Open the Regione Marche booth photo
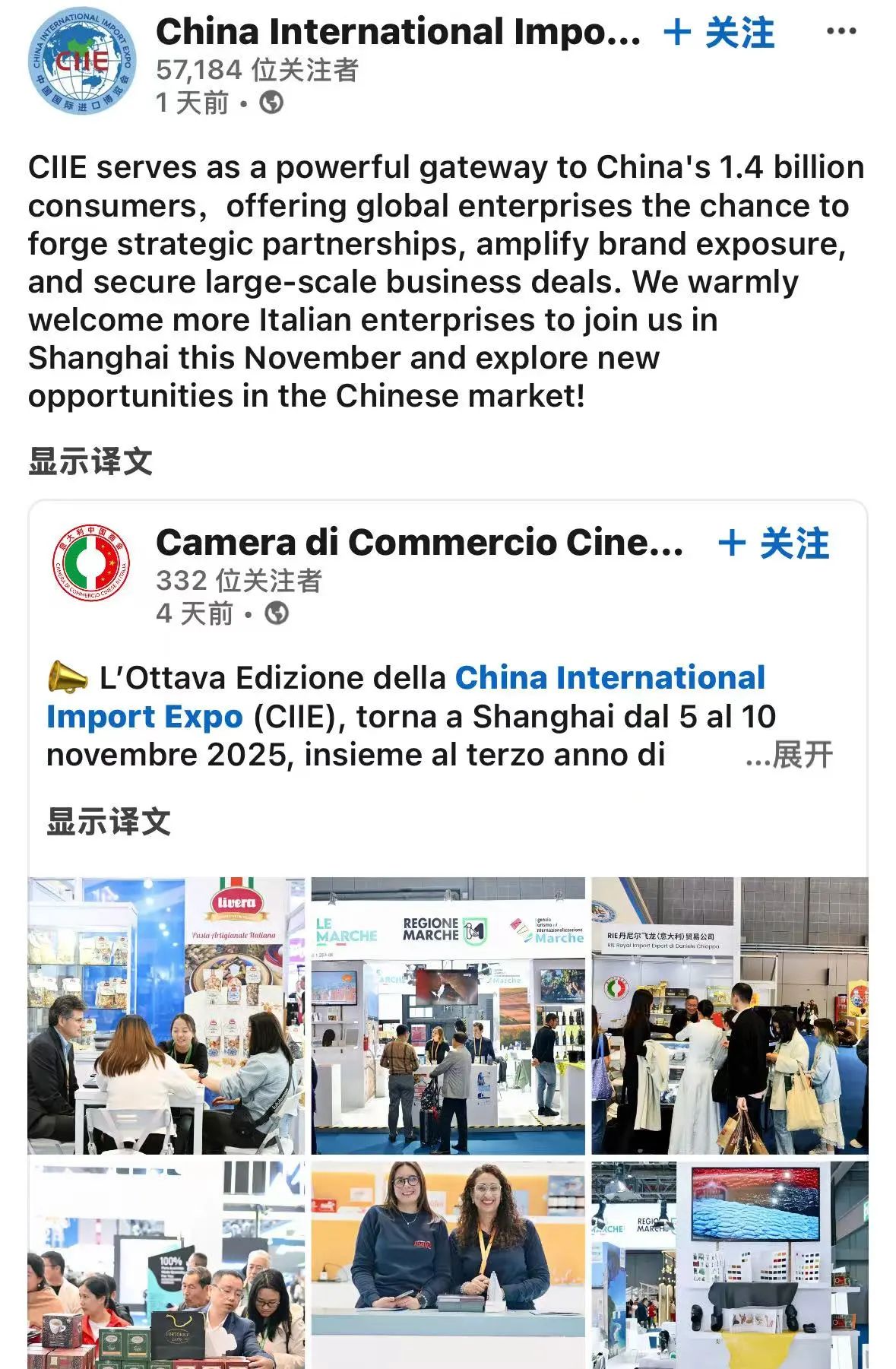 point(448,1016)
